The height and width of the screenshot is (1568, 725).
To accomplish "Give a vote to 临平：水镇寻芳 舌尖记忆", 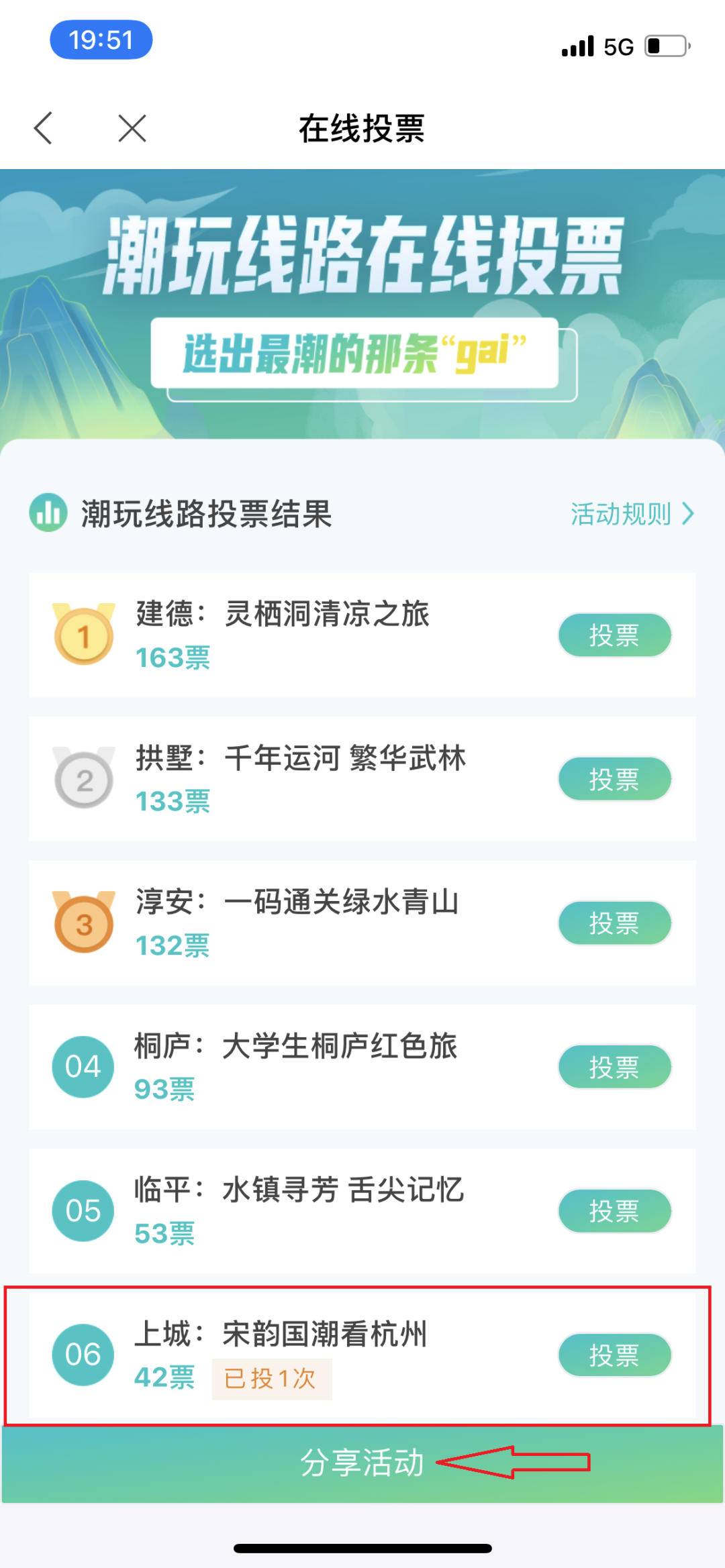I will click(614, 1211).
